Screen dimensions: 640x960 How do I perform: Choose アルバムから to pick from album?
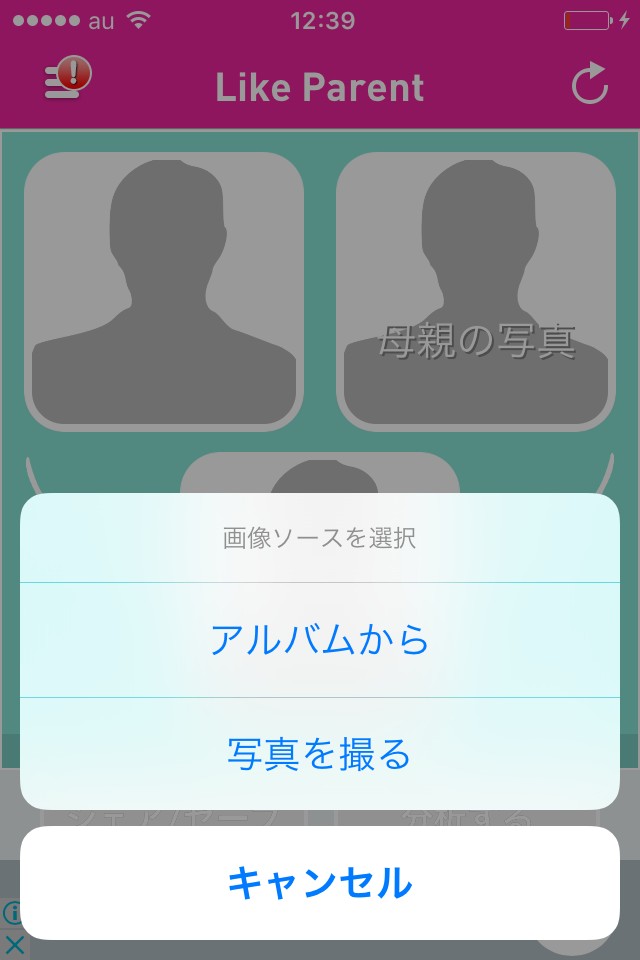[x=320, y=640]
